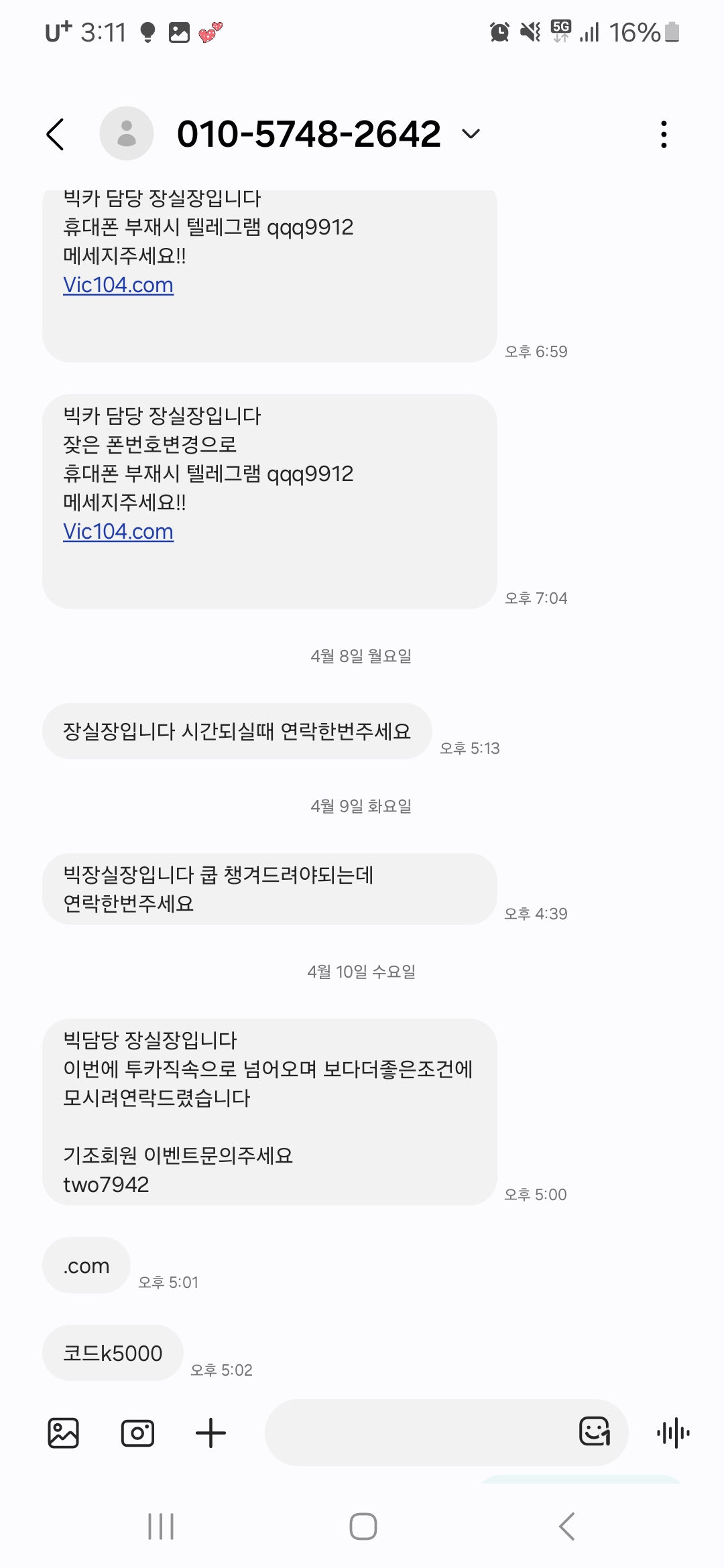Open the sticker and emoji picker

tap(594, 1431)
